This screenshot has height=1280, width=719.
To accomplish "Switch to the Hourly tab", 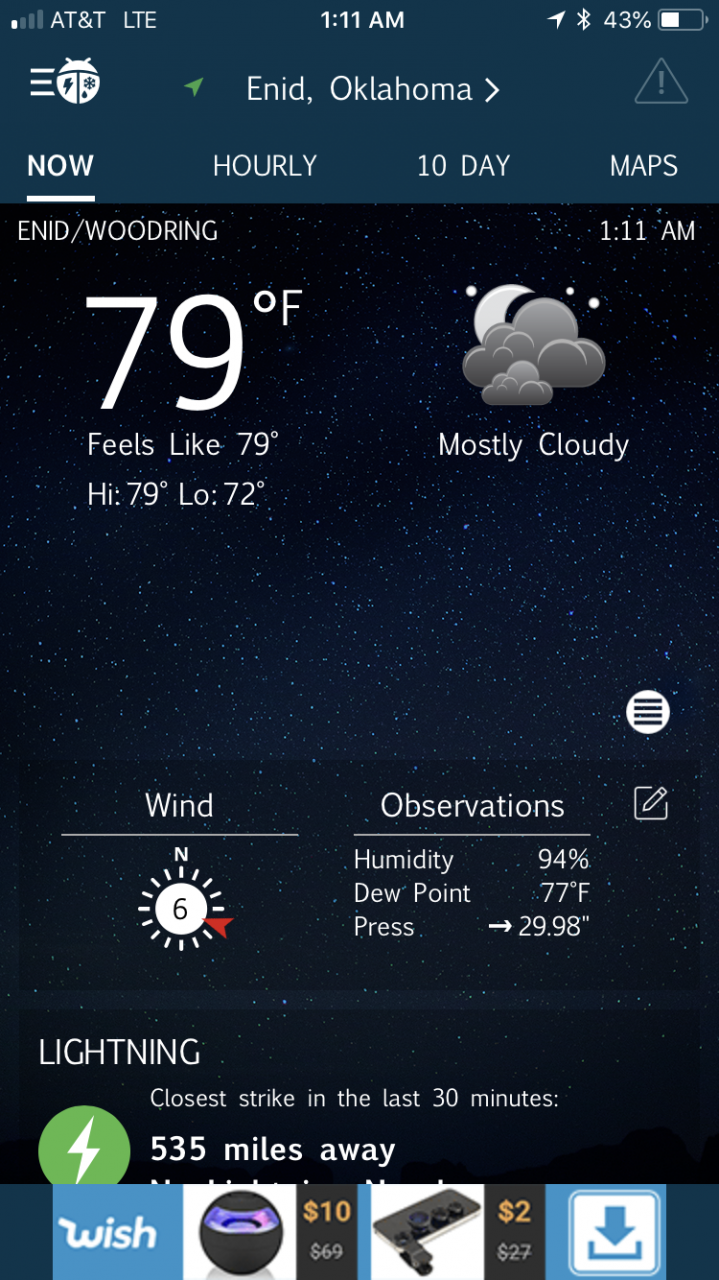I will tap(264, 166).
